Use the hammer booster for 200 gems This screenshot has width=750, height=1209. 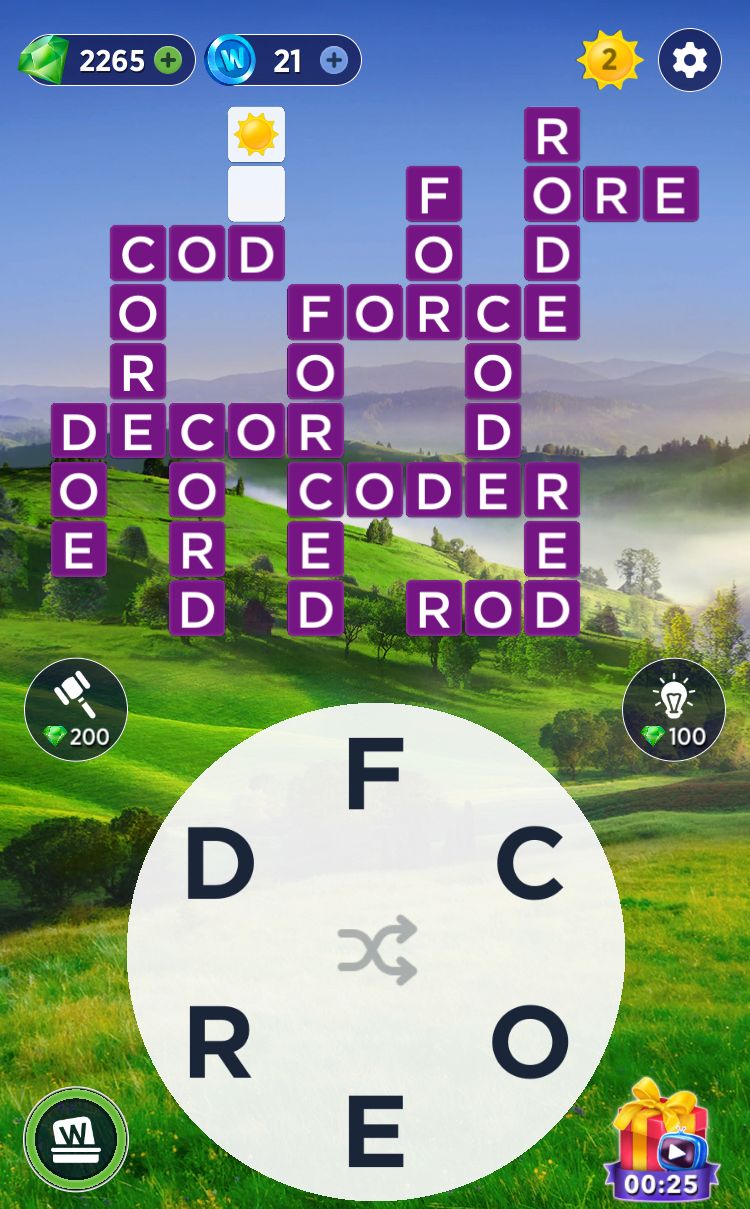pos(76,709)
